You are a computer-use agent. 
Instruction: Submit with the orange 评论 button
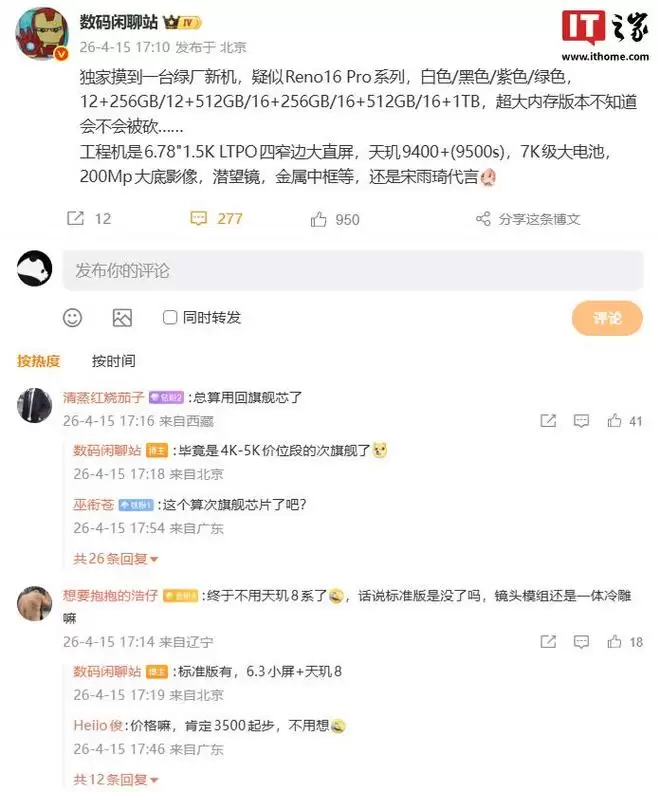607,318
